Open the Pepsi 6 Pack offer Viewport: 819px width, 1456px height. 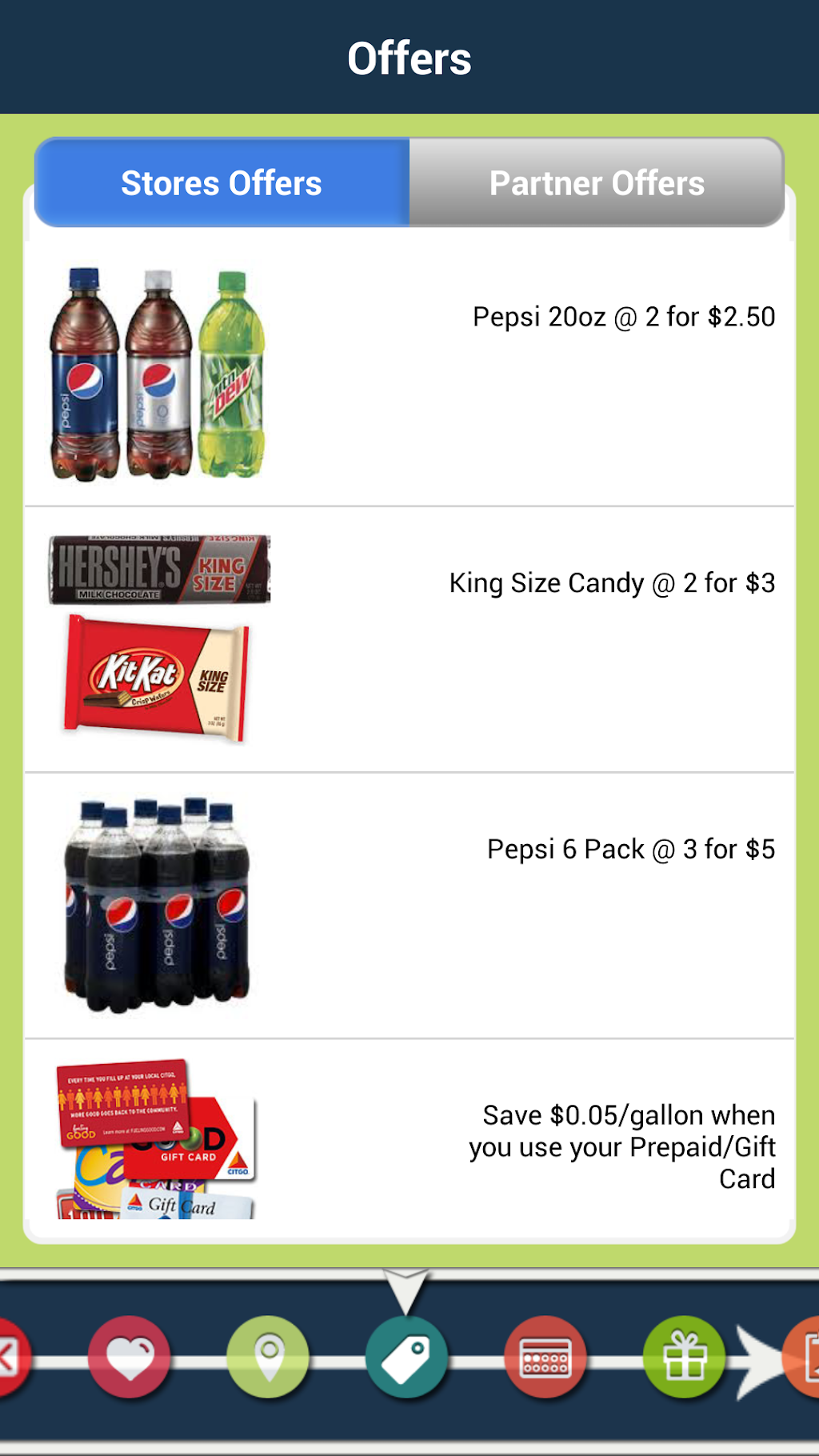(x=409, y=906)
